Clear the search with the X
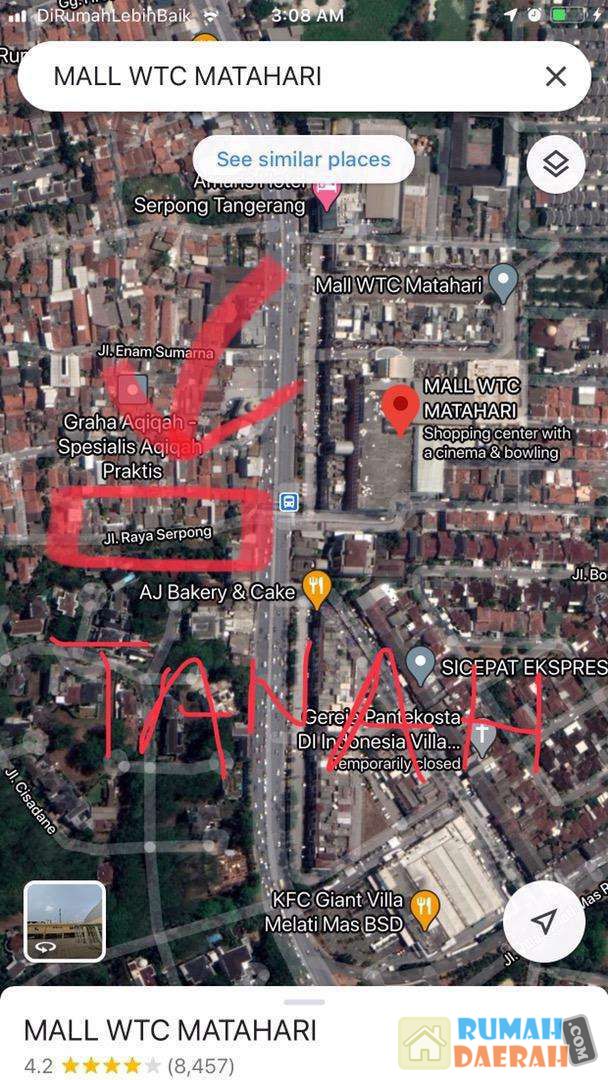The image size is (608, 1080). point(556,76)
